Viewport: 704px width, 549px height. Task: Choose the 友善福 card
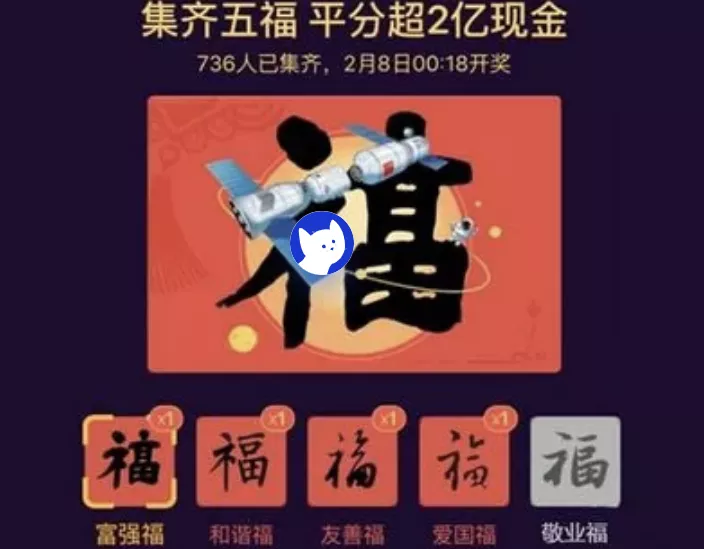coord(352,463)
